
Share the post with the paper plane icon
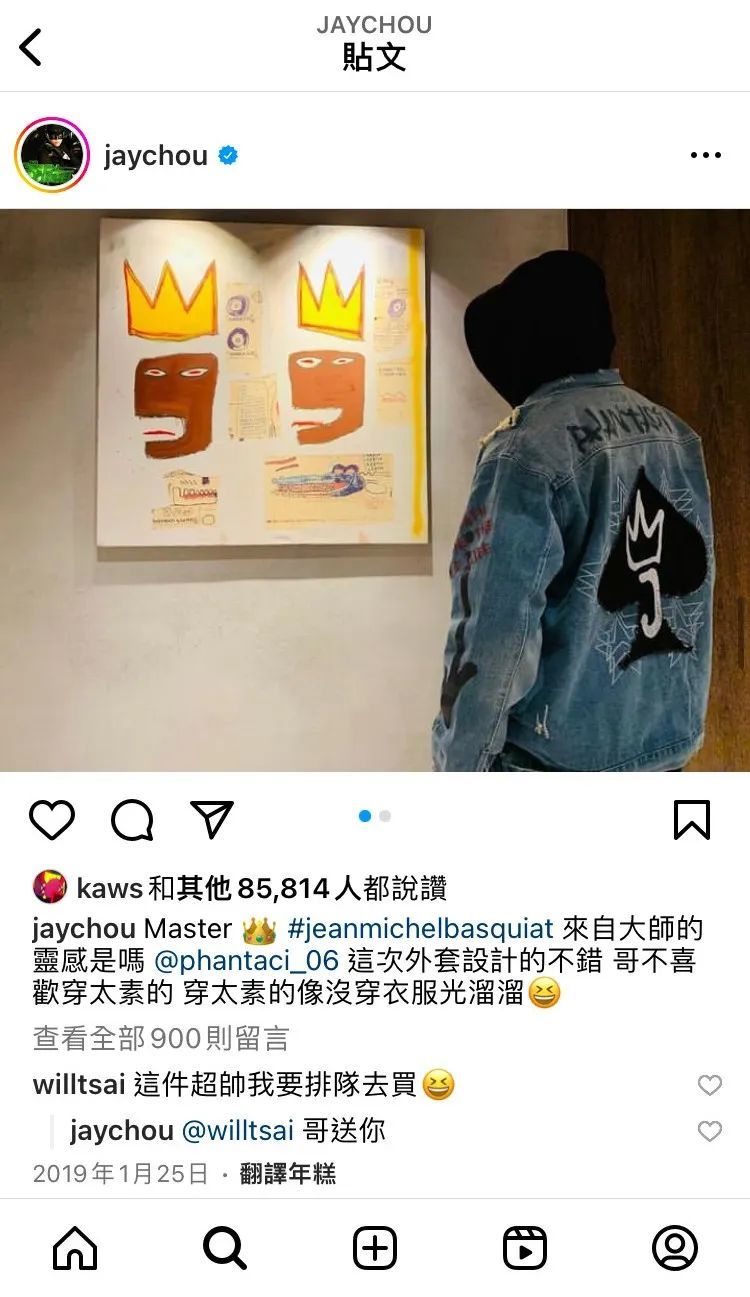(211, 819)
